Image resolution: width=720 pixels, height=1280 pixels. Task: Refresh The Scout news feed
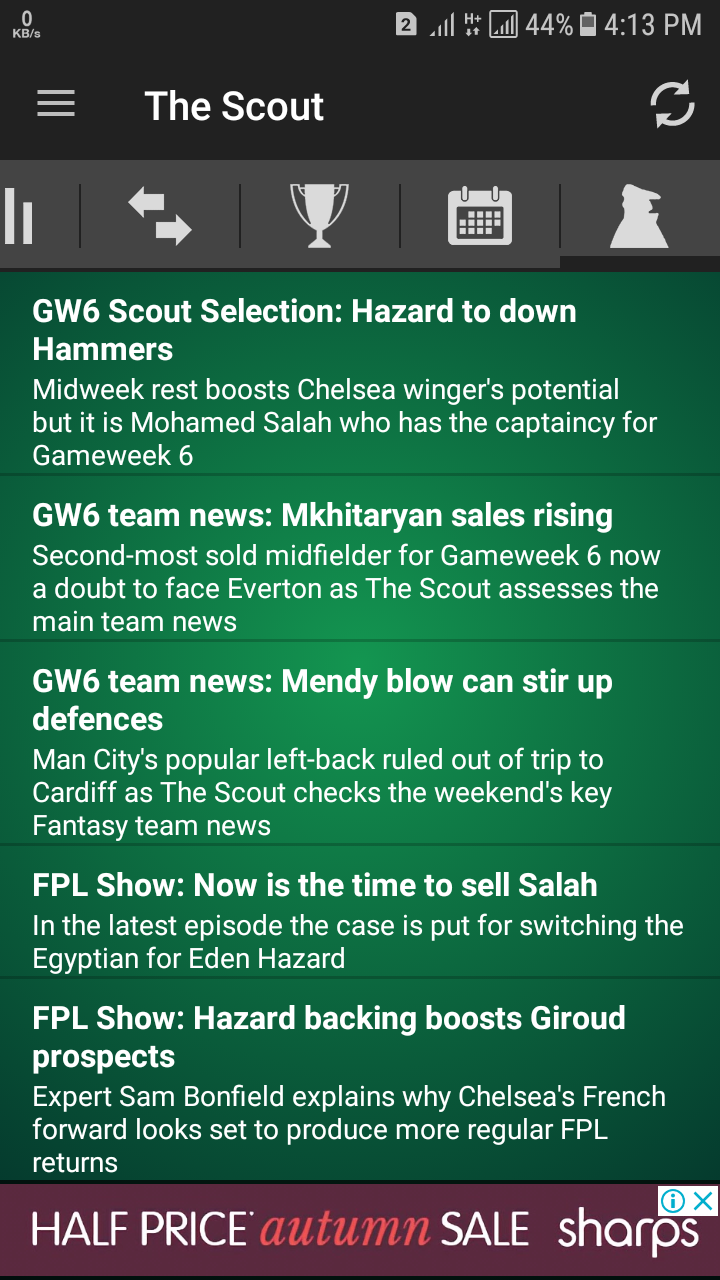[x=672, y=104]
